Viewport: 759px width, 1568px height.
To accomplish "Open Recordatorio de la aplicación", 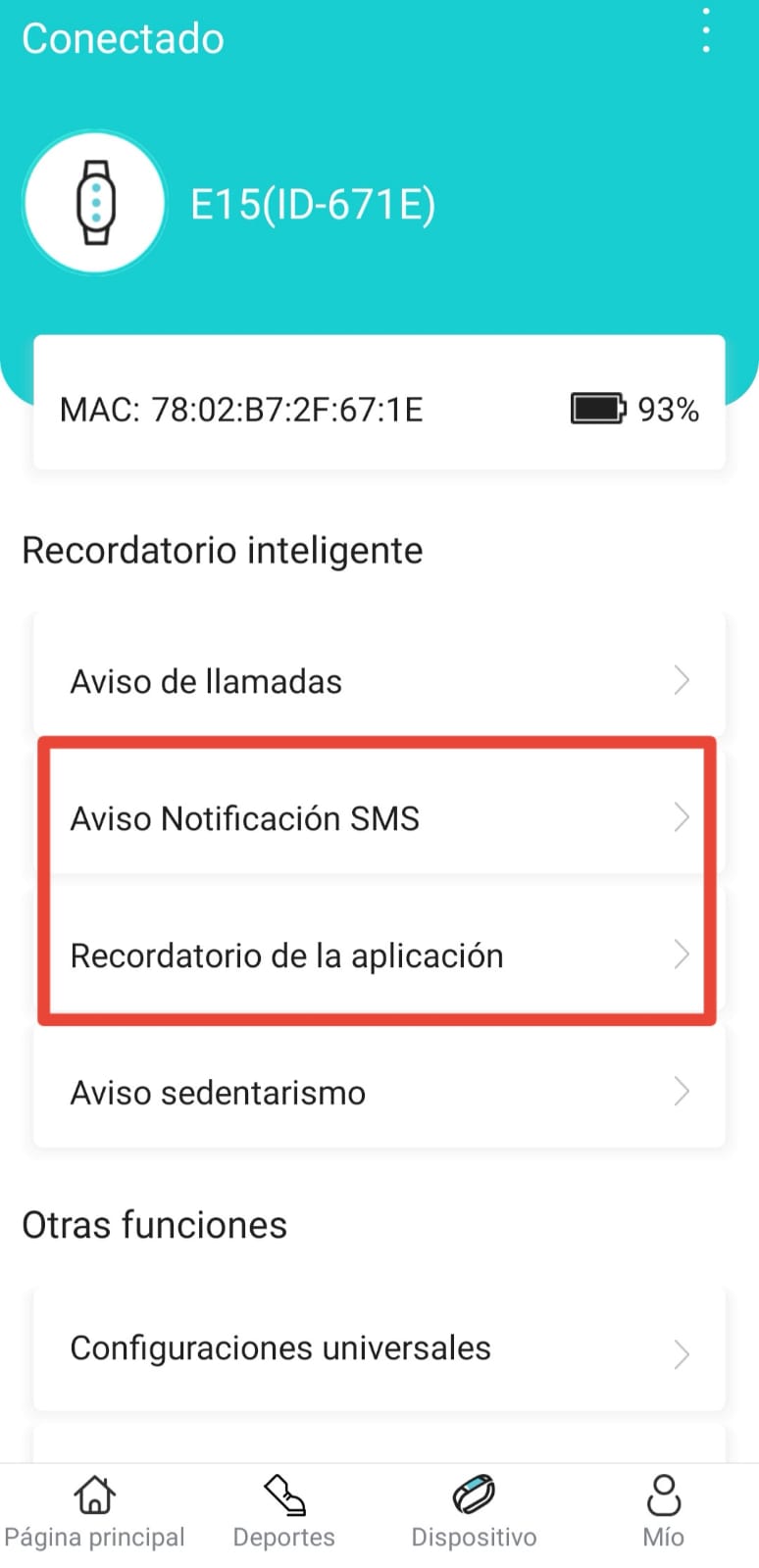I will 379,955.
